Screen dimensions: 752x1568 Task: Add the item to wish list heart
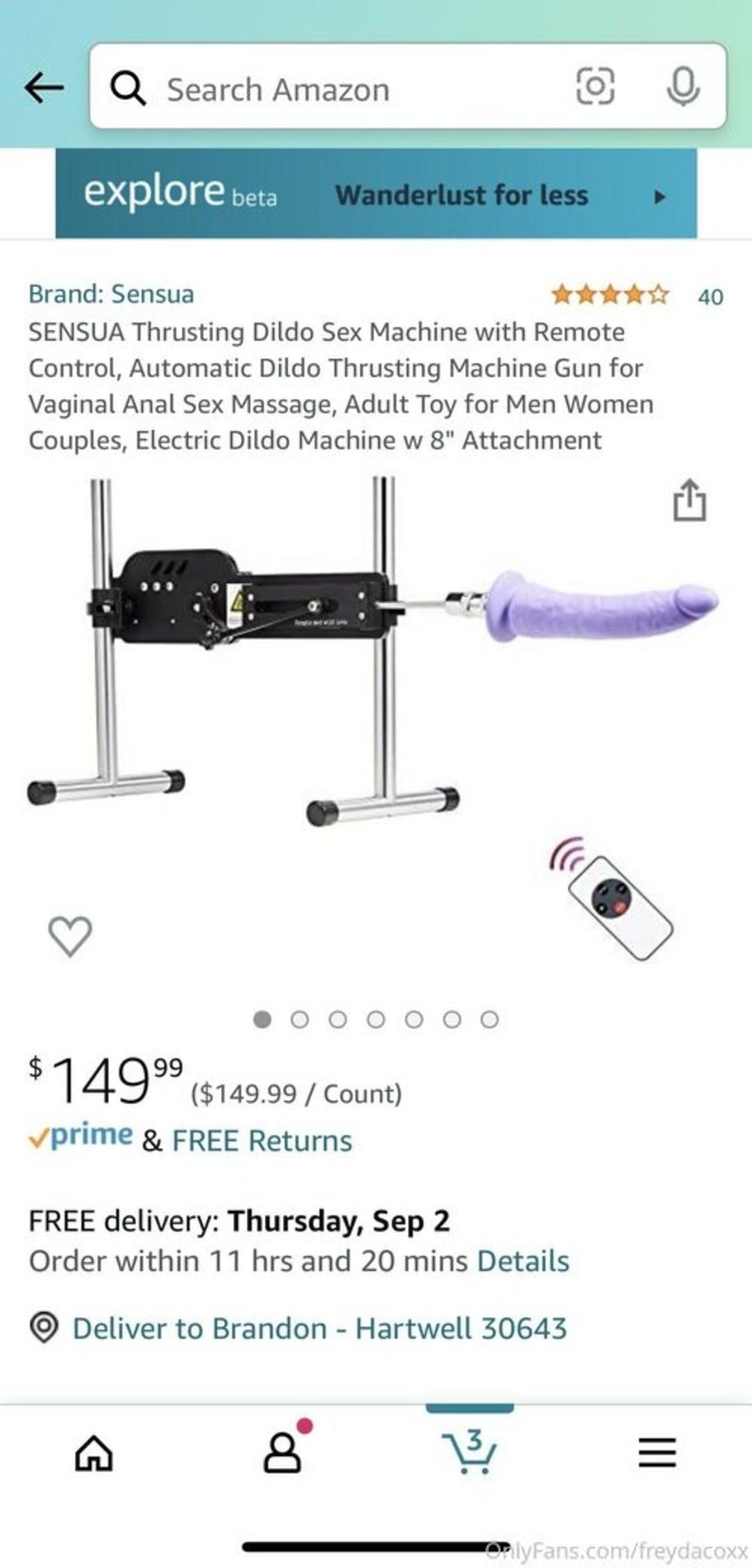(x=70, y=936)
